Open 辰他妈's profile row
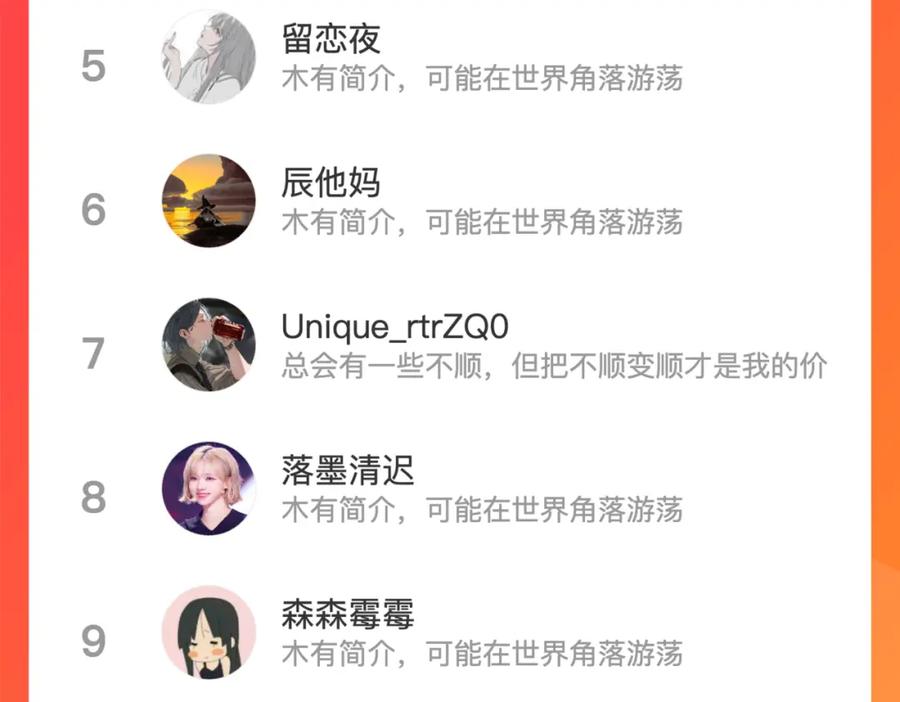The height and width of the screenshot is (702, 900). [x=450, y=201]
